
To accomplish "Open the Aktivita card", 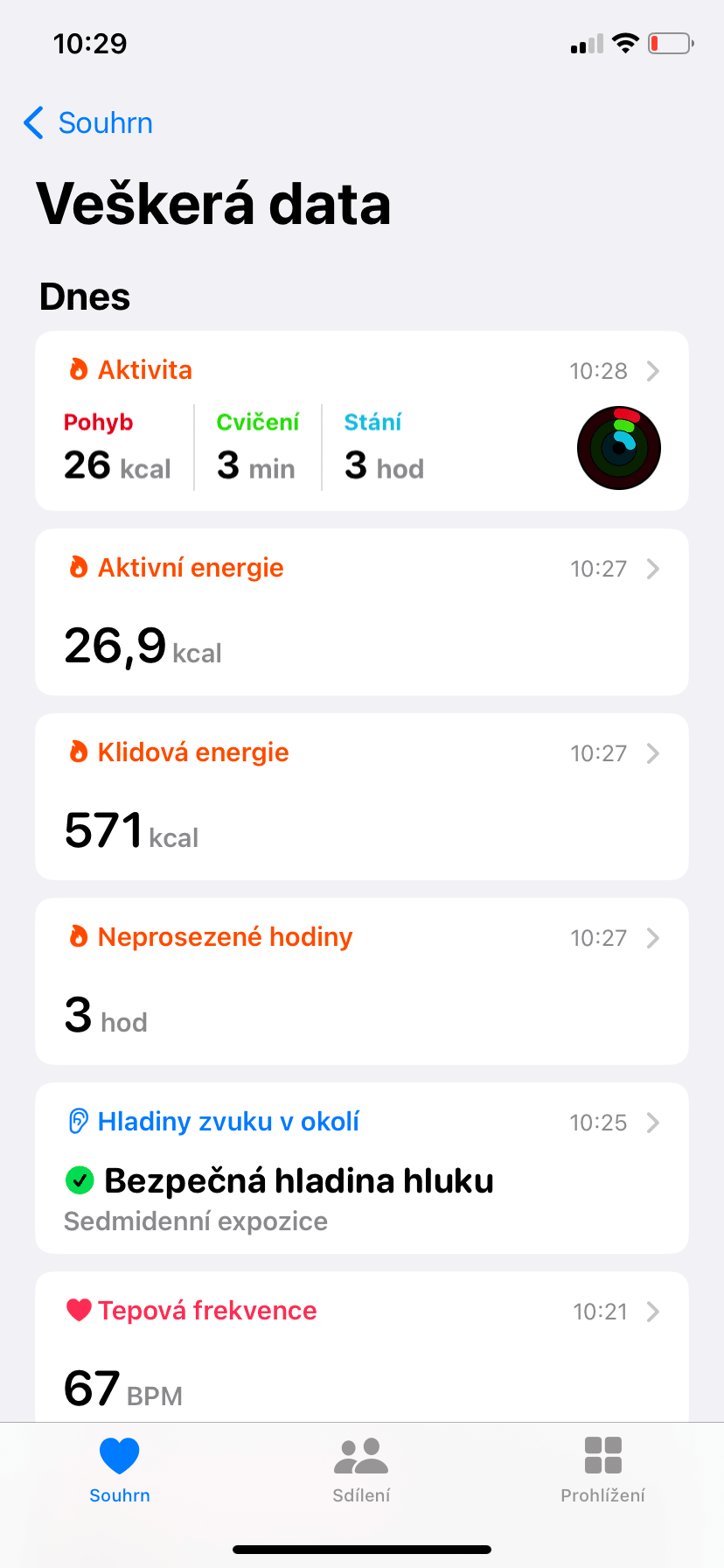I will click(x=361, y=421).
